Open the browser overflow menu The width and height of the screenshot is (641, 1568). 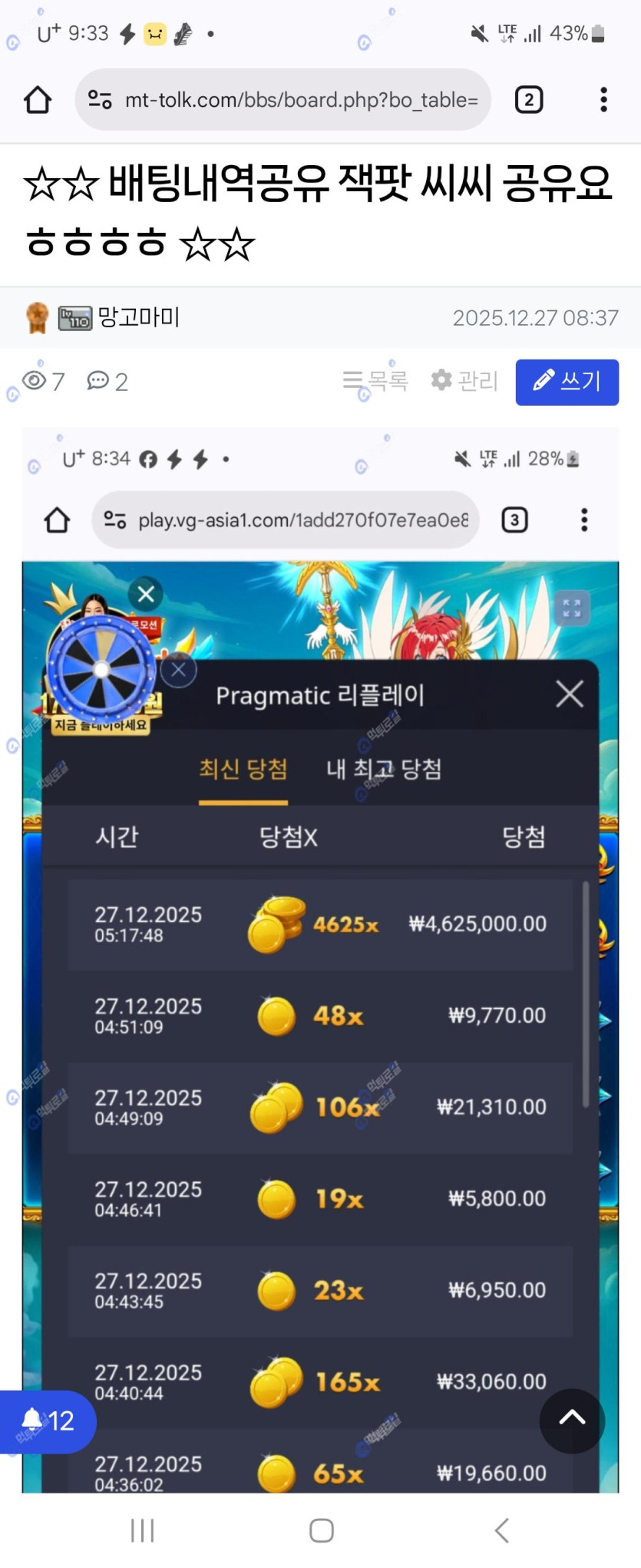[x=603, y=100]
